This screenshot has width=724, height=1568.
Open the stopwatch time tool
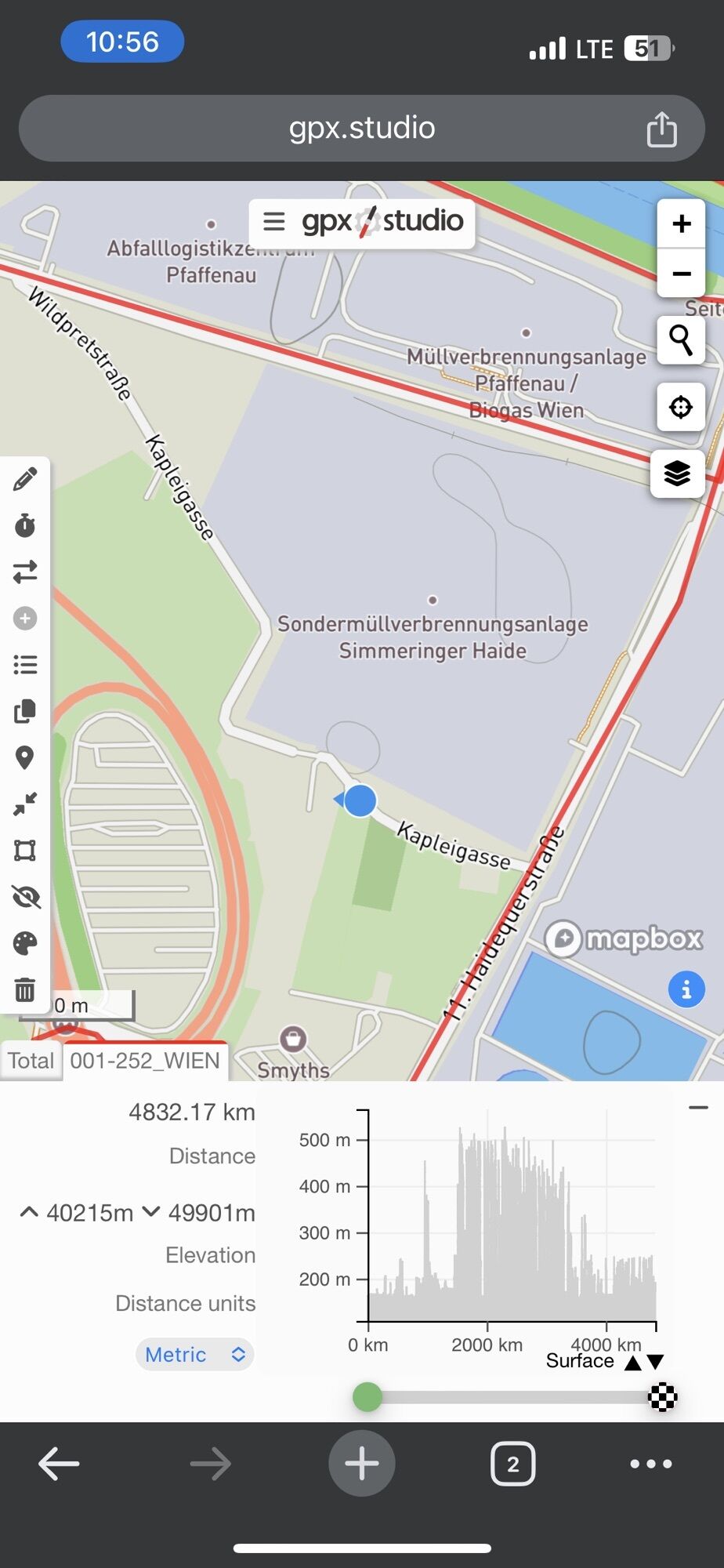[25, 525]
